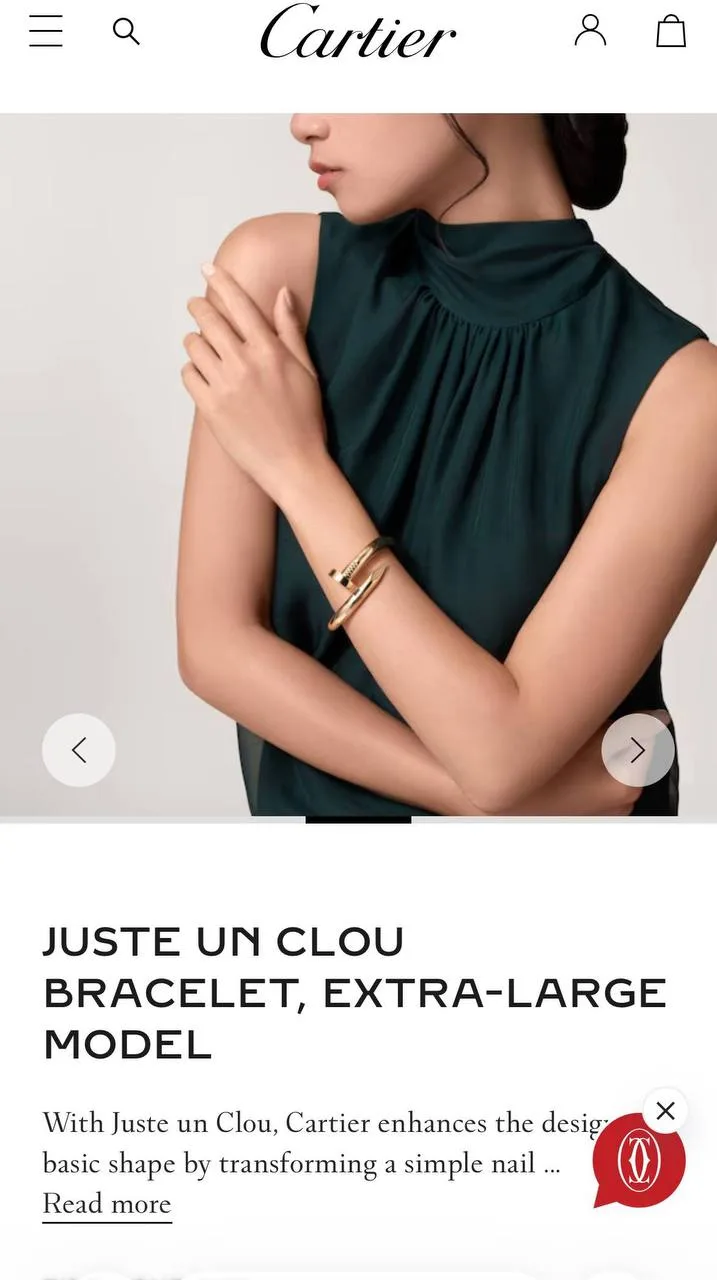The height and width of the screenshot is (1280, 717).
Task: Open the account profile icon
Action: (x=590, y=31)
